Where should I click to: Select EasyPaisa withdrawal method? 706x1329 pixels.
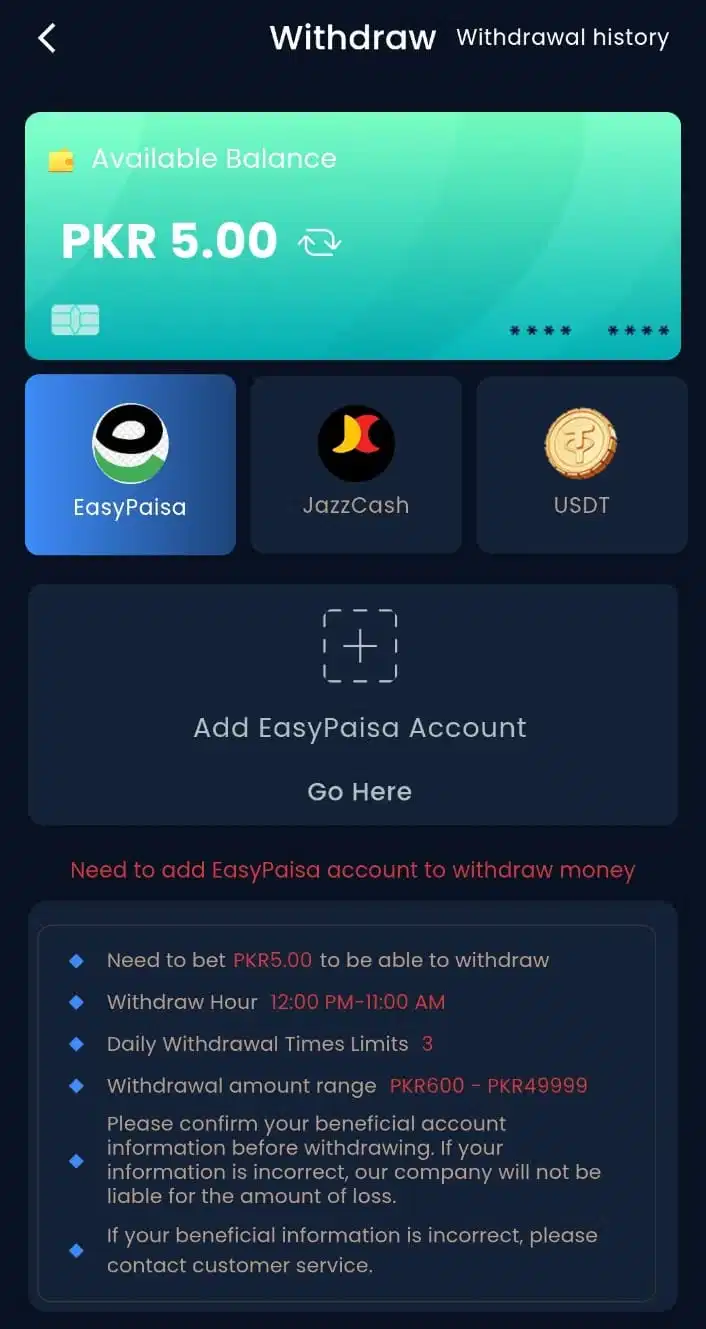(130, 464)
